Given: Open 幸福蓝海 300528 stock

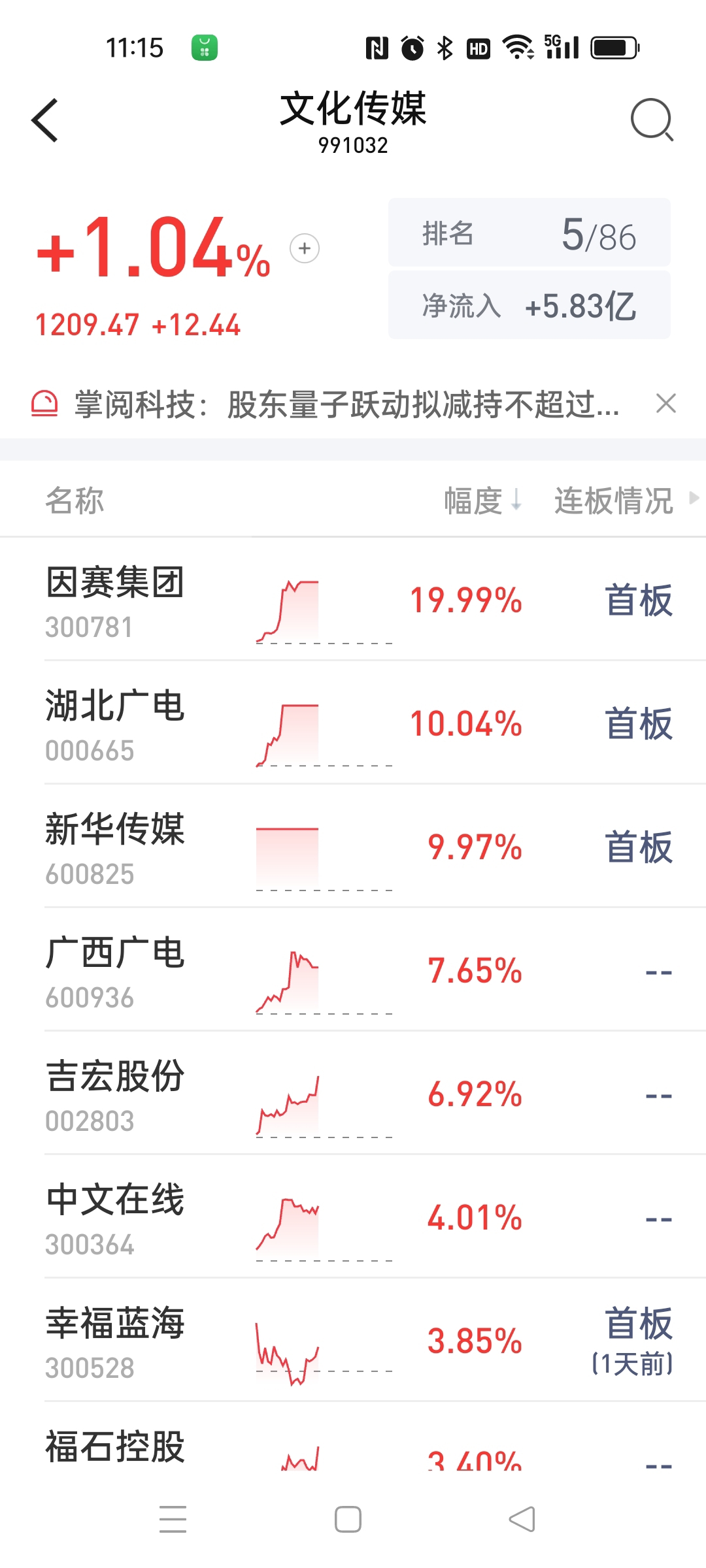Looking at the screenshot, I should [353, 1340].
